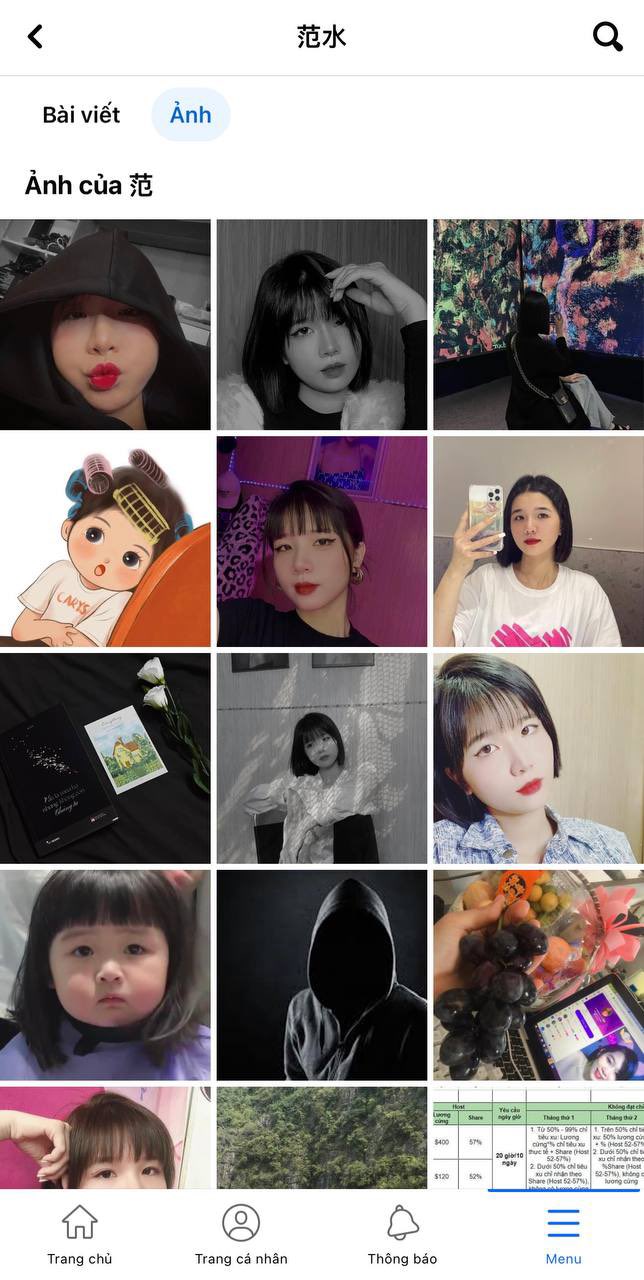Open the cartoon baby with hair curlers photo
This screenshot has width=644, height=1280.
(105, 541)
